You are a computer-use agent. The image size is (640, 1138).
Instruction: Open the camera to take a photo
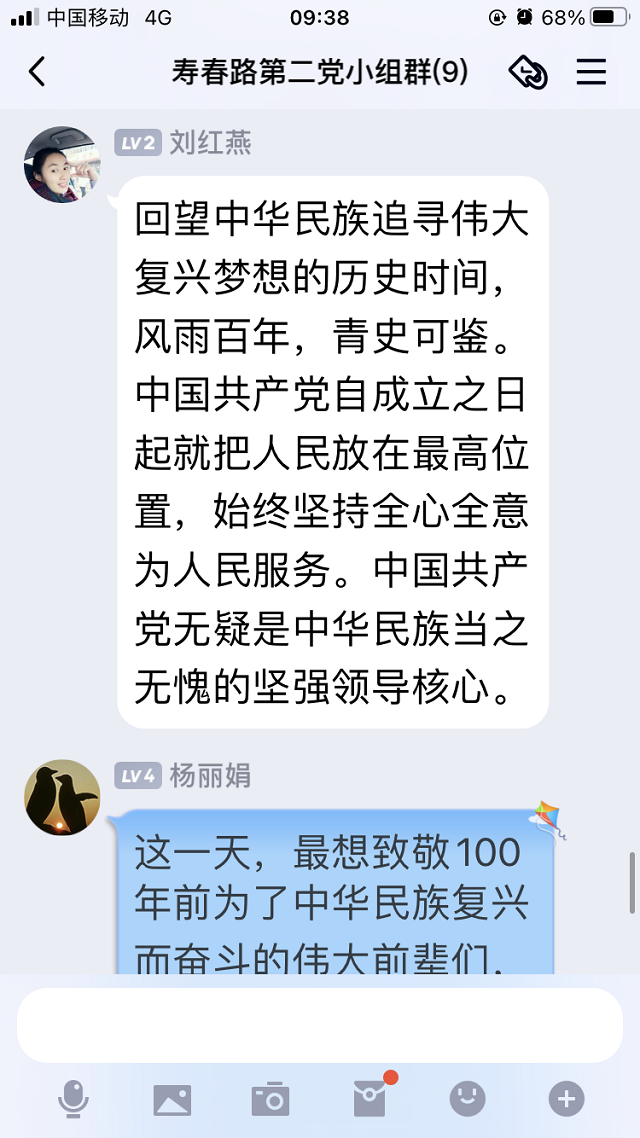[270, 1100]
